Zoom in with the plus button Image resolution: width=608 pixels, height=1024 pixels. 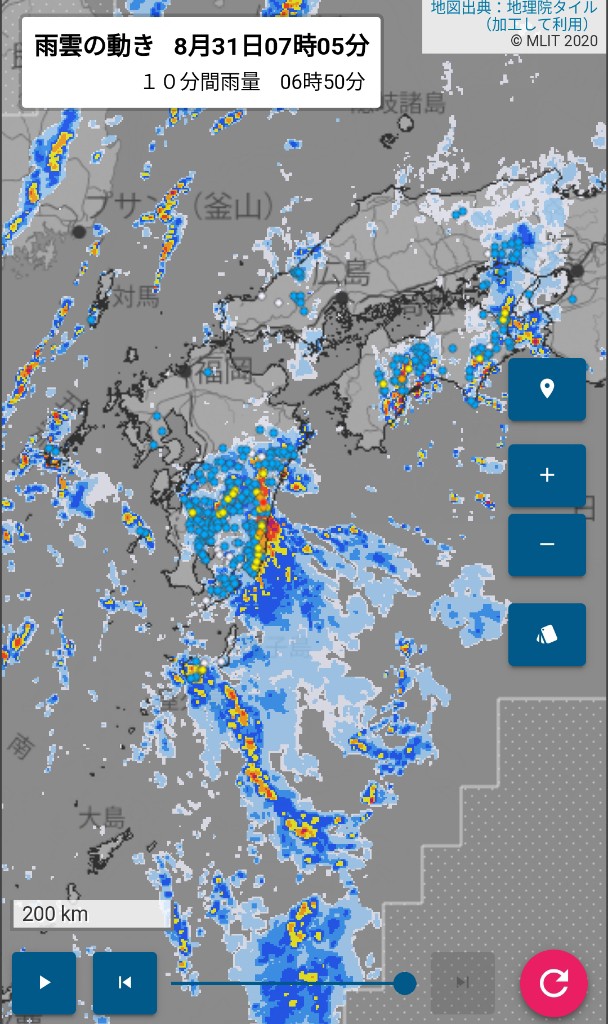click(x=547, y=475)
